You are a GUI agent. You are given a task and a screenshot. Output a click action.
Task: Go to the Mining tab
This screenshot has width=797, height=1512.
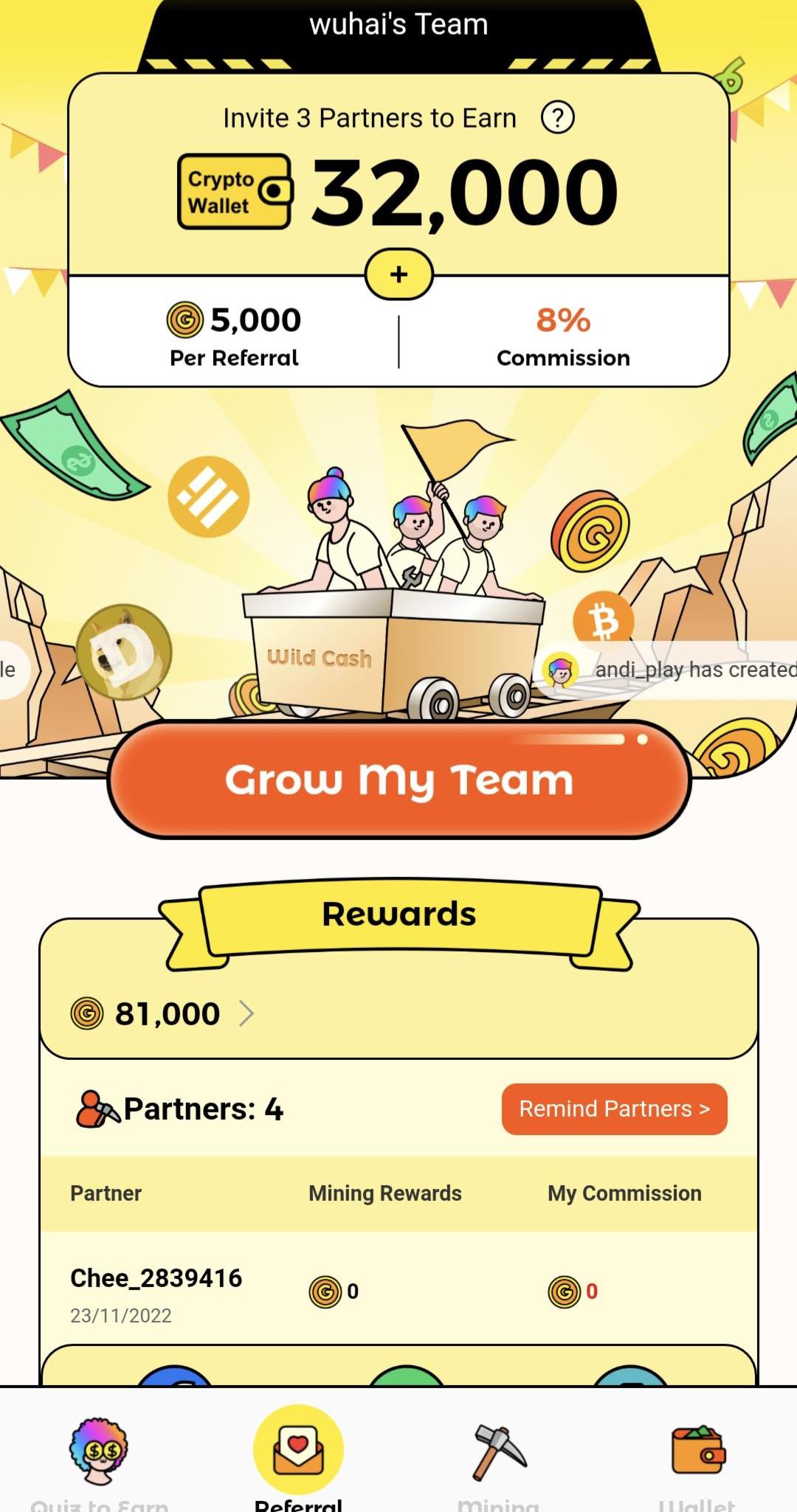pyautogui.click(x=499, y=1459)
